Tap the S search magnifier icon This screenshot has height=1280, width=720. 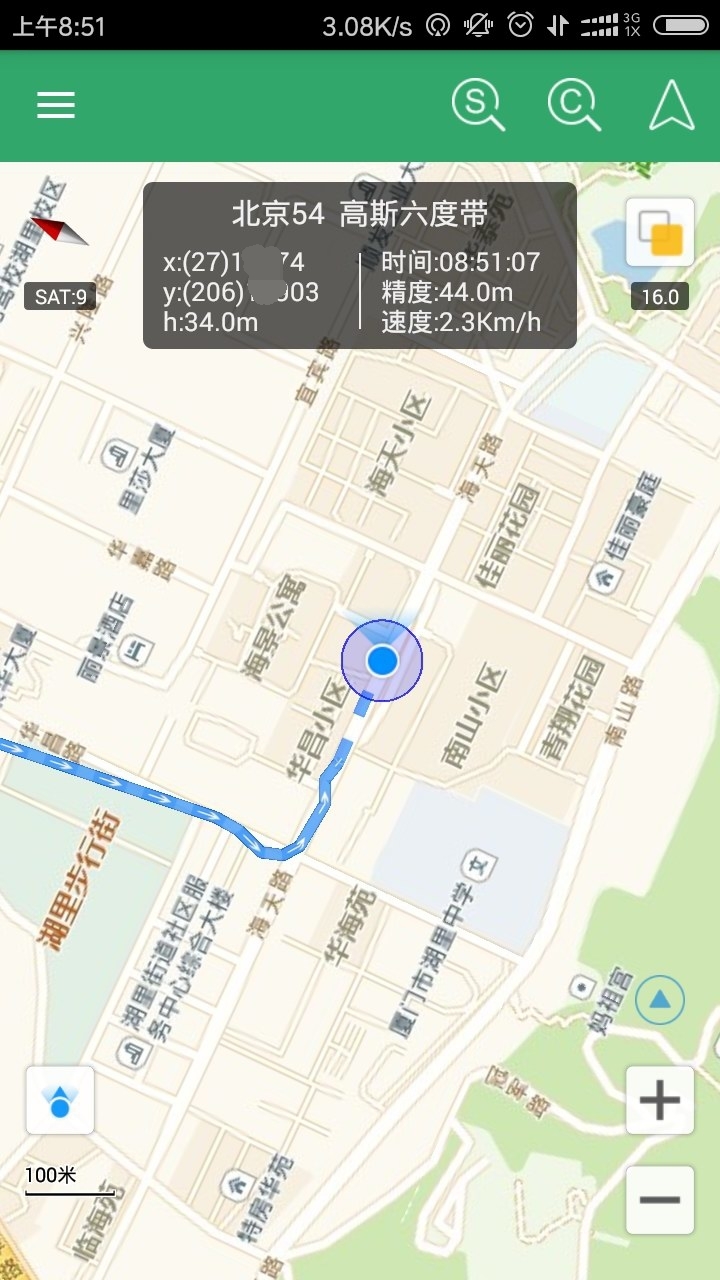pyautogui.click(x=477, y=104)
